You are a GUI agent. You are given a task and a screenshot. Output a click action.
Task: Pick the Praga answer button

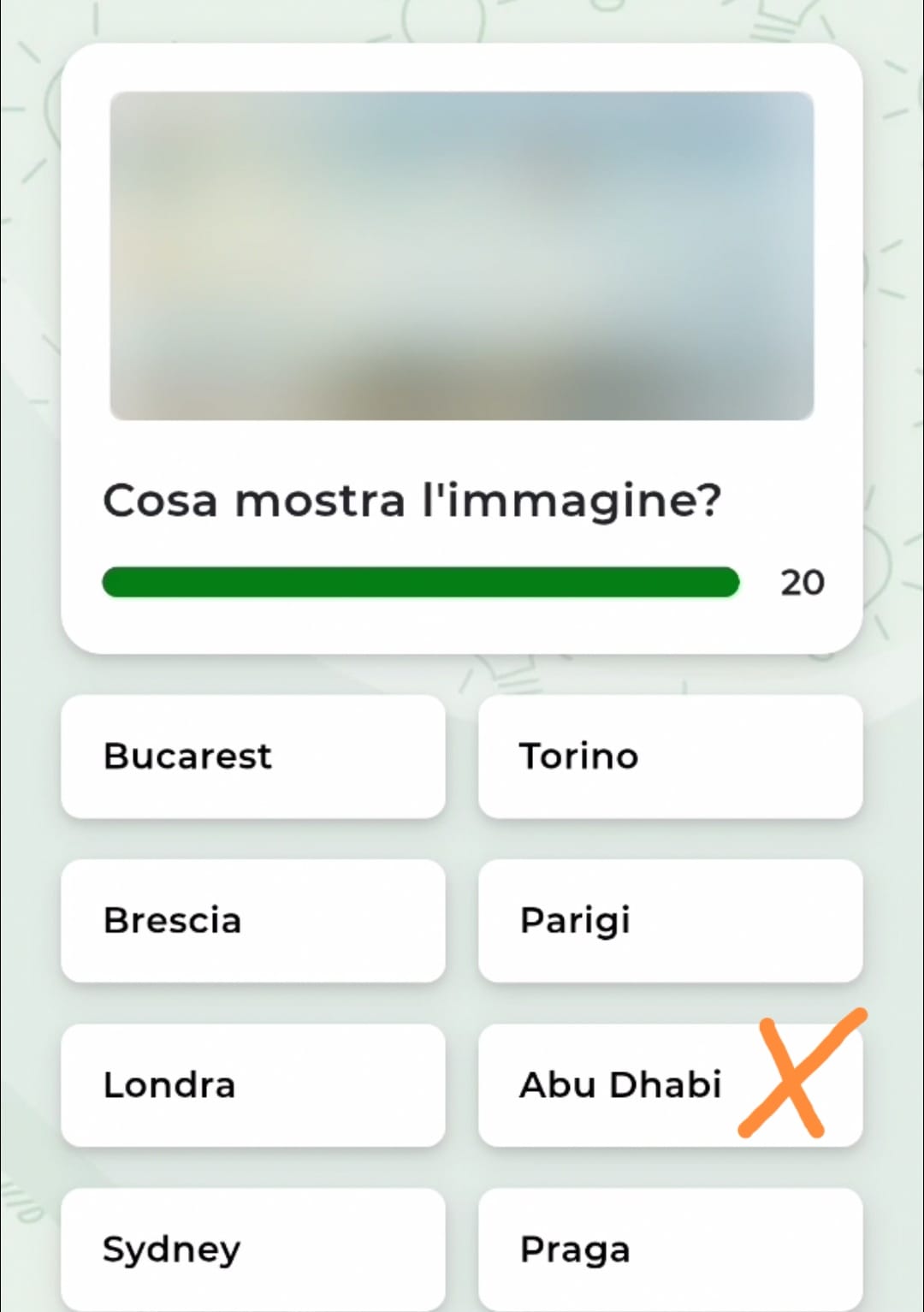[x=669, y=1248]
